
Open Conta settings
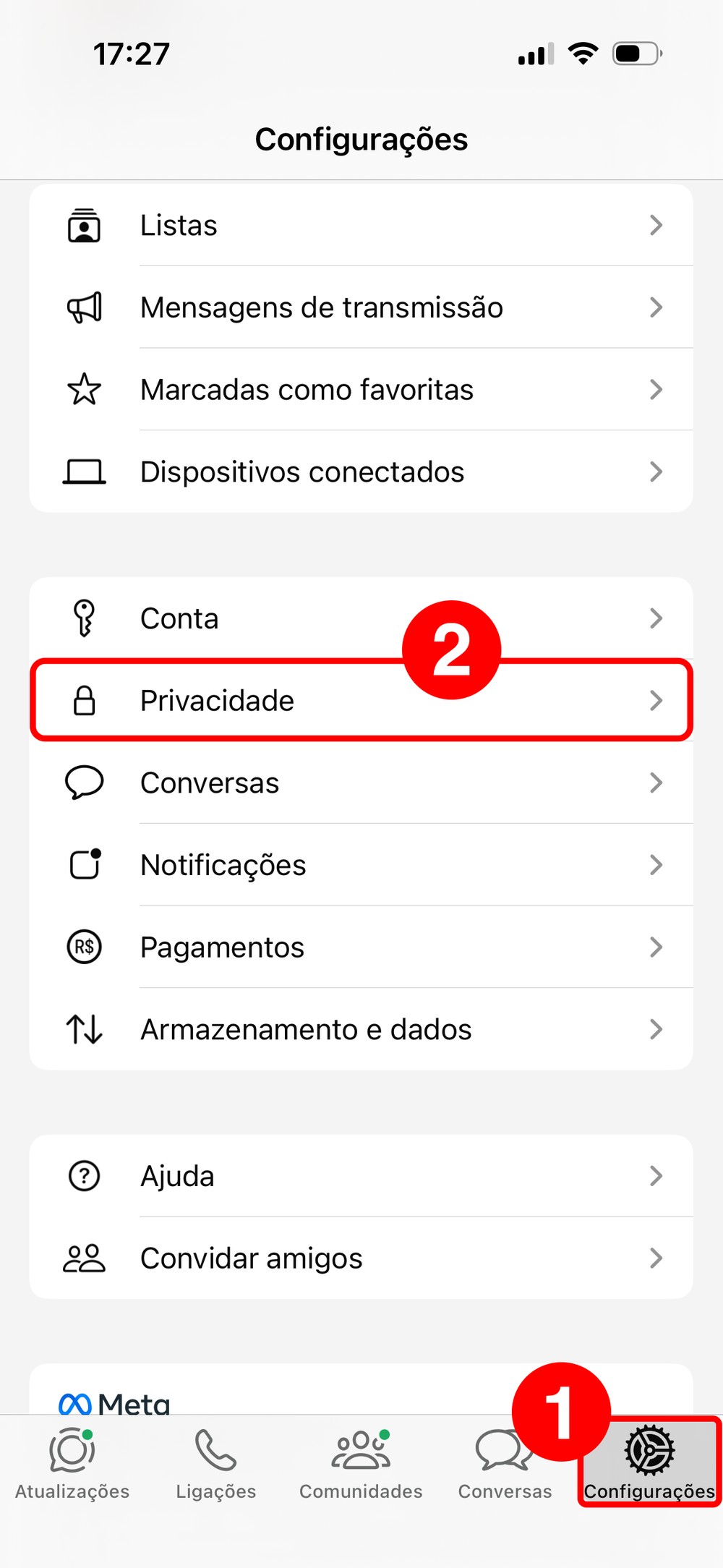tap(361, 618)
